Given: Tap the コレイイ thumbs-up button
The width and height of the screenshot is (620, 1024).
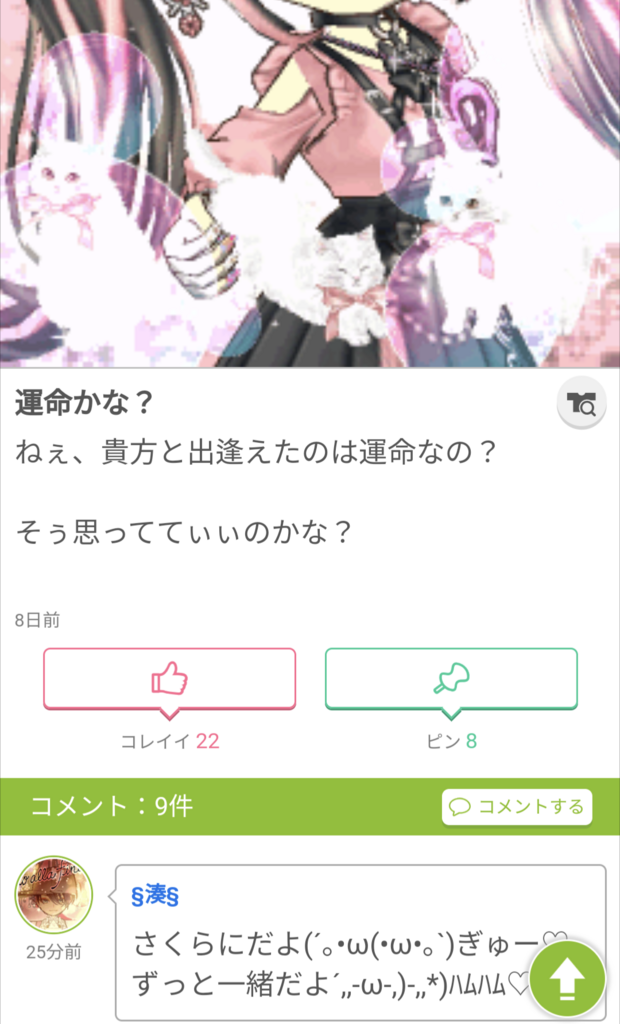Looking at the screenshot, I should [x=169, y=679].
